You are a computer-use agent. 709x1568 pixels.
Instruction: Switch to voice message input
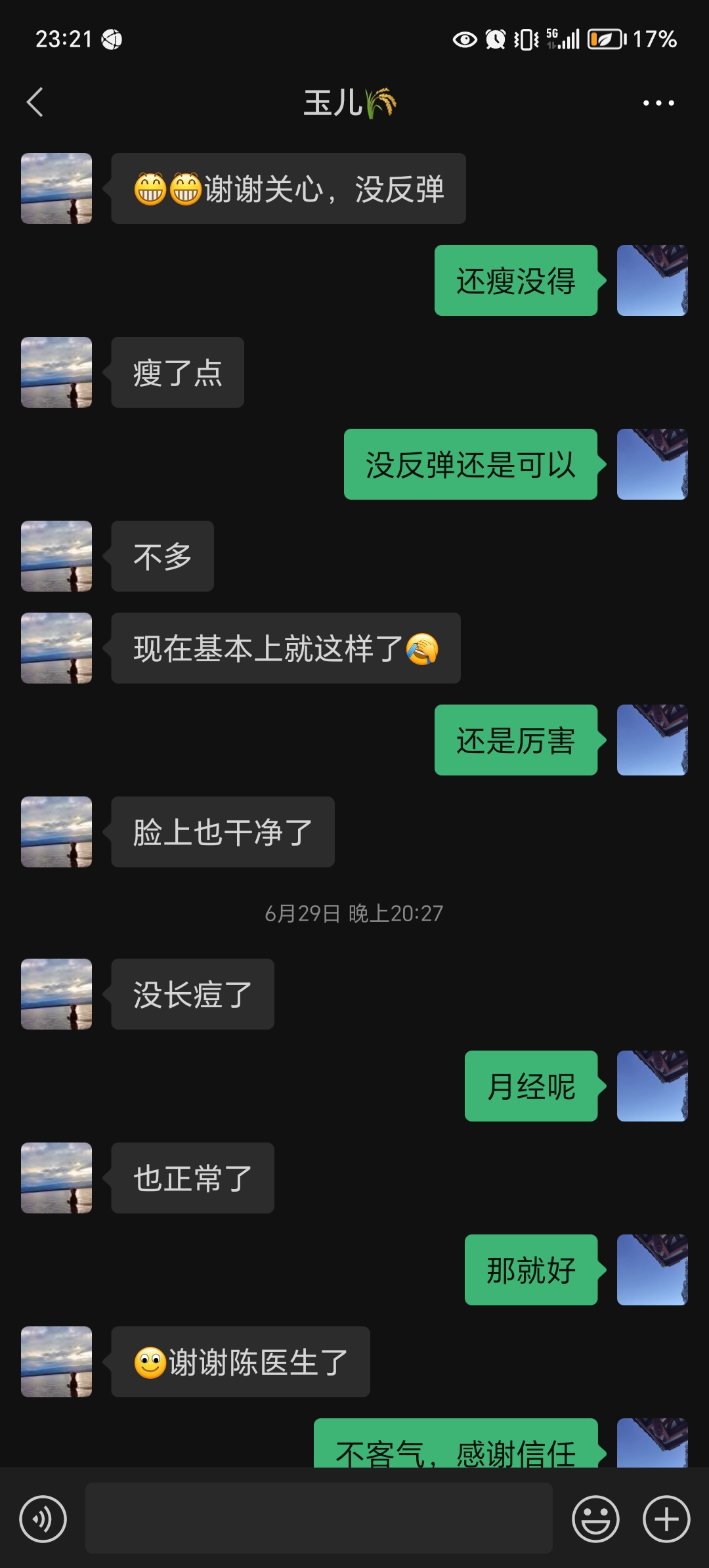click(x=43, y=1519)
